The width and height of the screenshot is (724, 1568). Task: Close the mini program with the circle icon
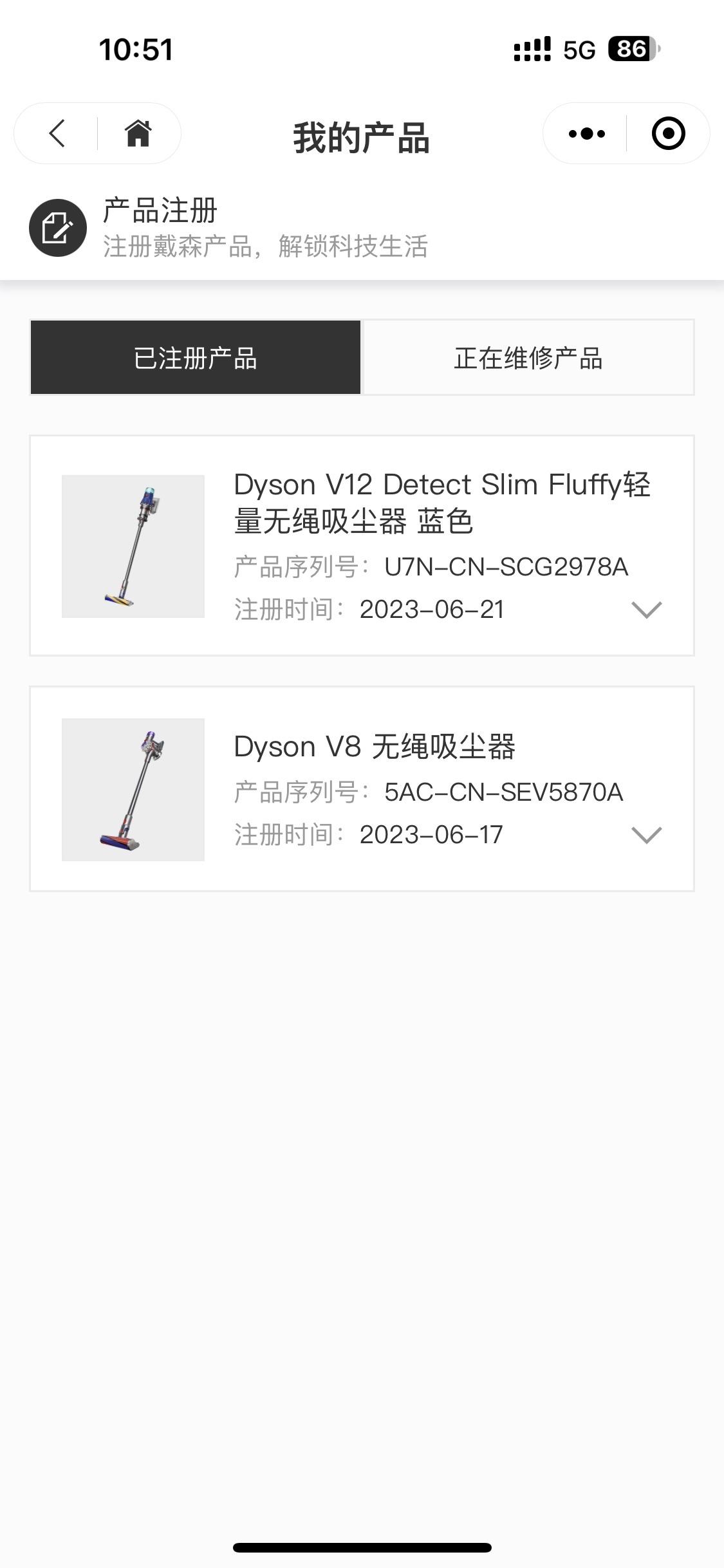tap(668, 133)
